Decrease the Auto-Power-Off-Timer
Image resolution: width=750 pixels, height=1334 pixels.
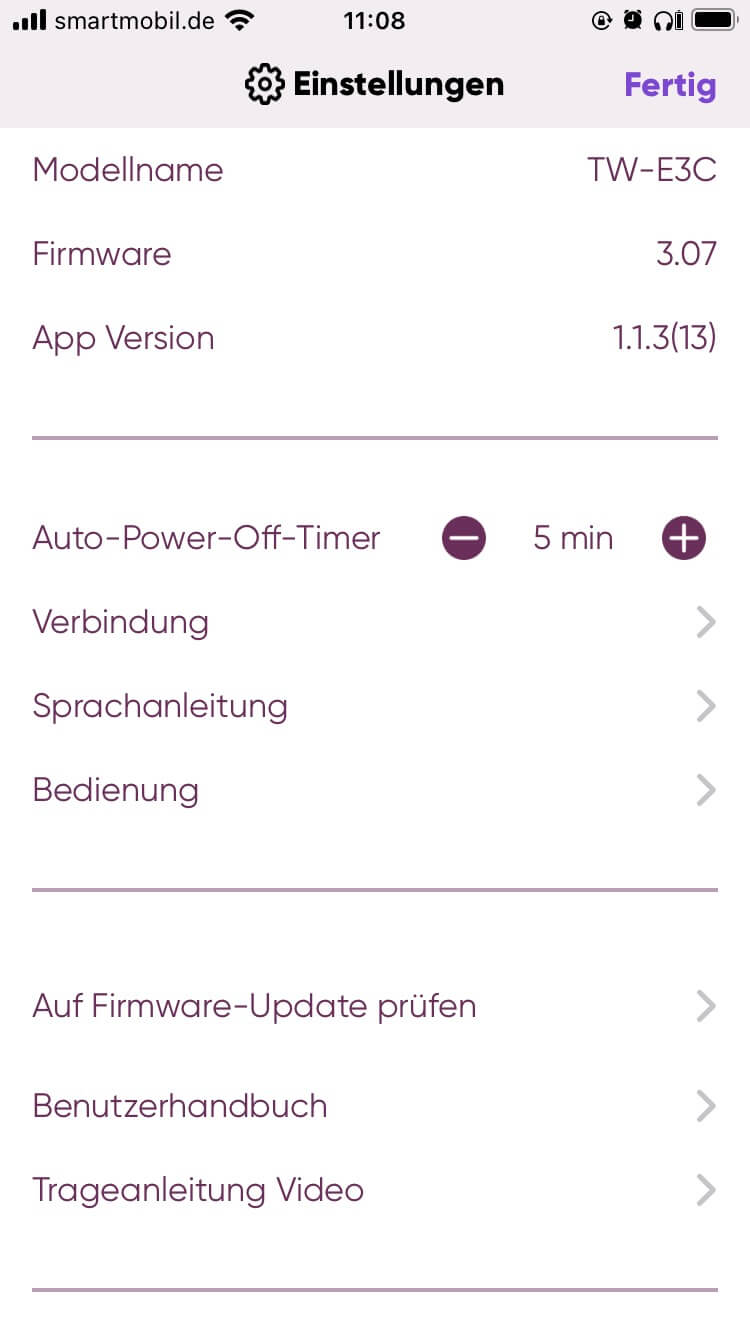coord(464,539)
